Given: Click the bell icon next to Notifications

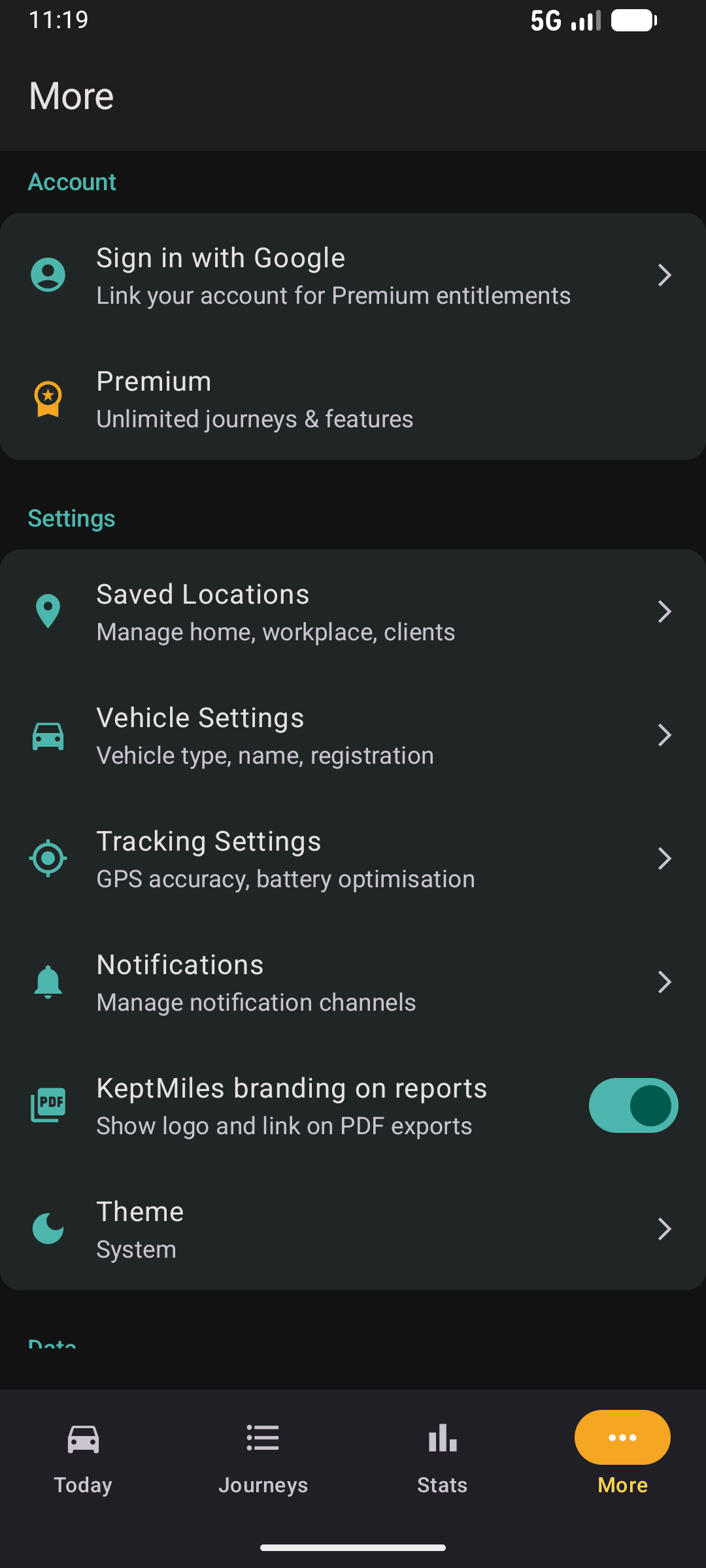Looking at the screenshot, I should tap(48, 981).
